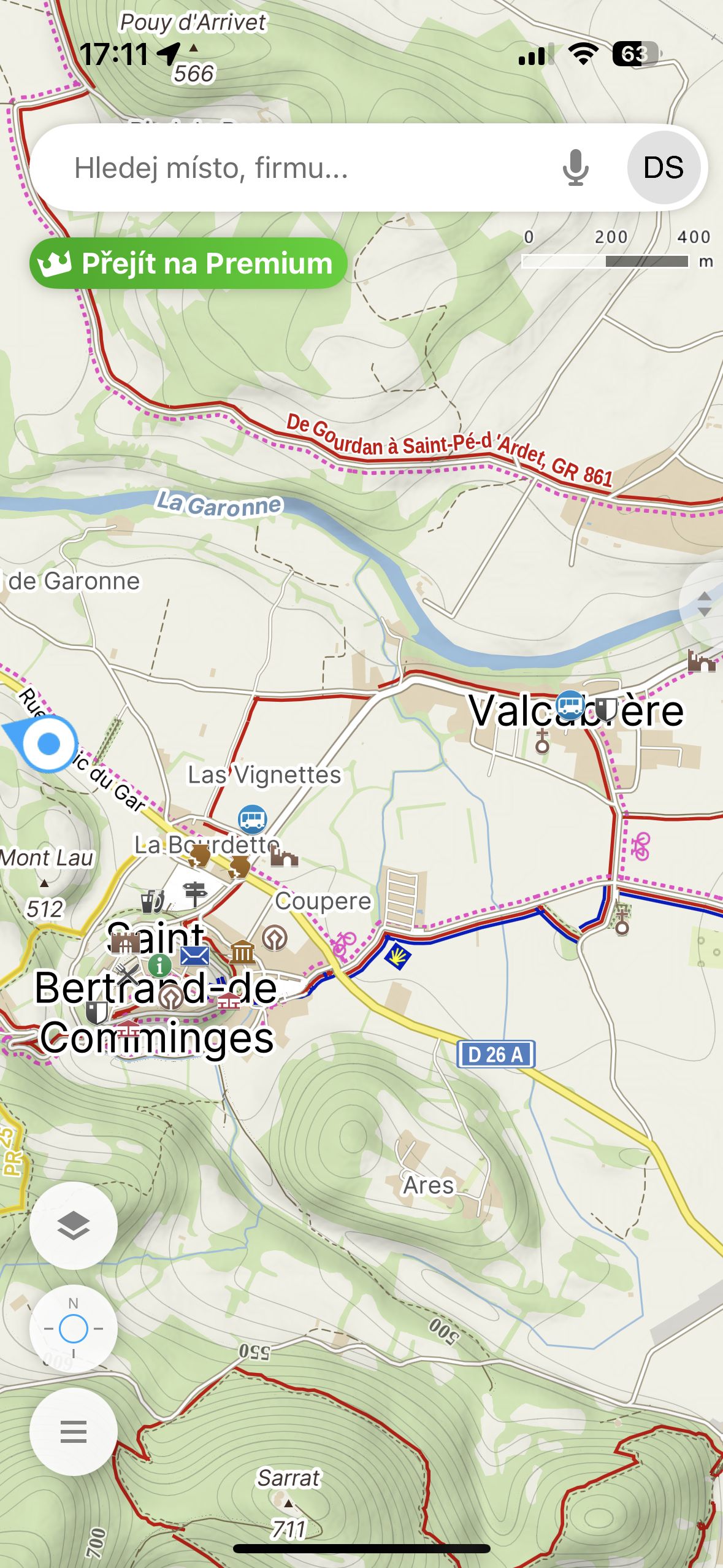Image resolution: width=723 pixels, height=1568 pixels.
Task: Tap the 'Přejít na Premium' button
Action: pyautogui.click(x=188, y=263)
